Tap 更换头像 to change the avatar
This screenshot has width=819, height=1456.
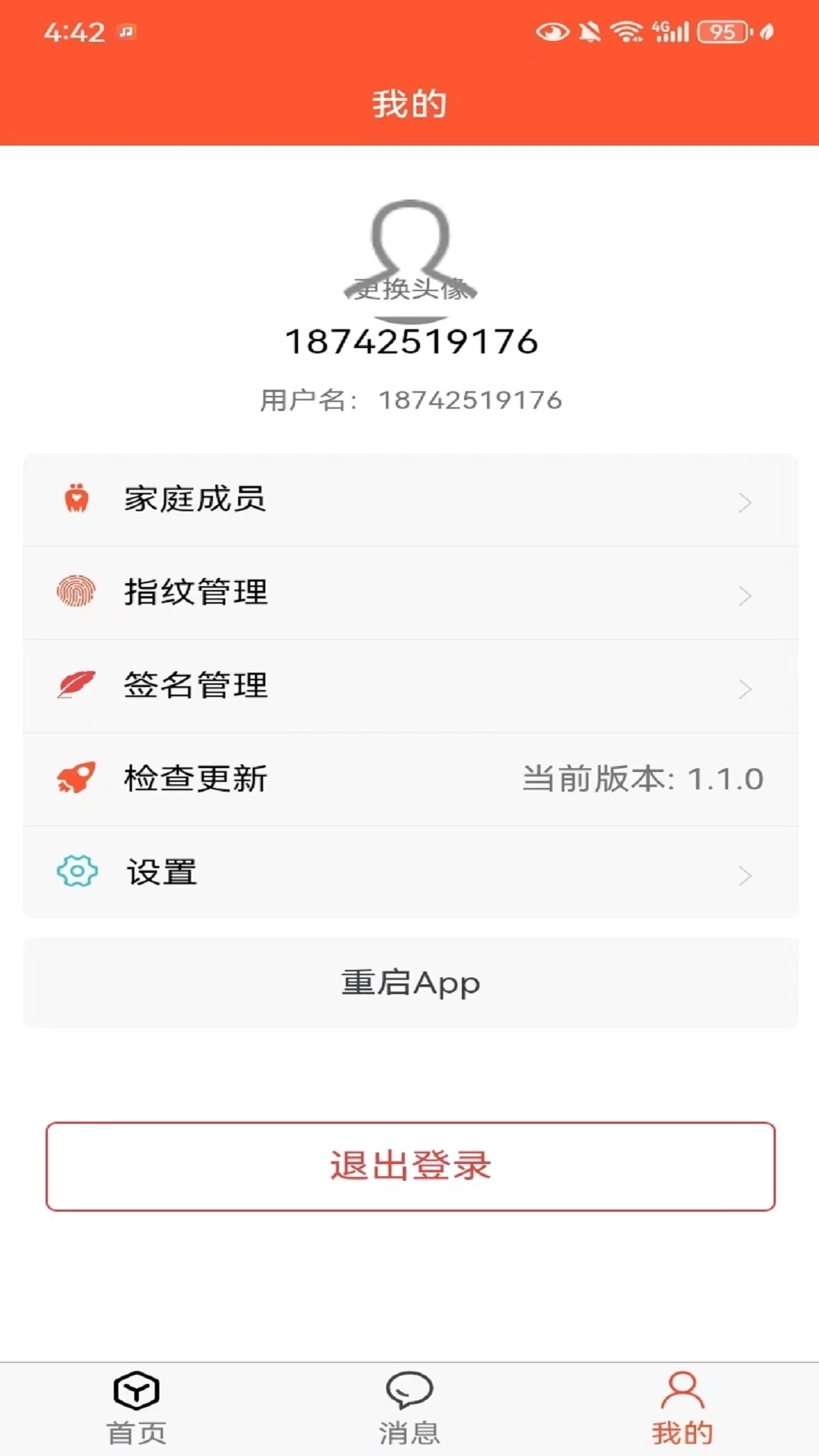(x=409, y=289)
